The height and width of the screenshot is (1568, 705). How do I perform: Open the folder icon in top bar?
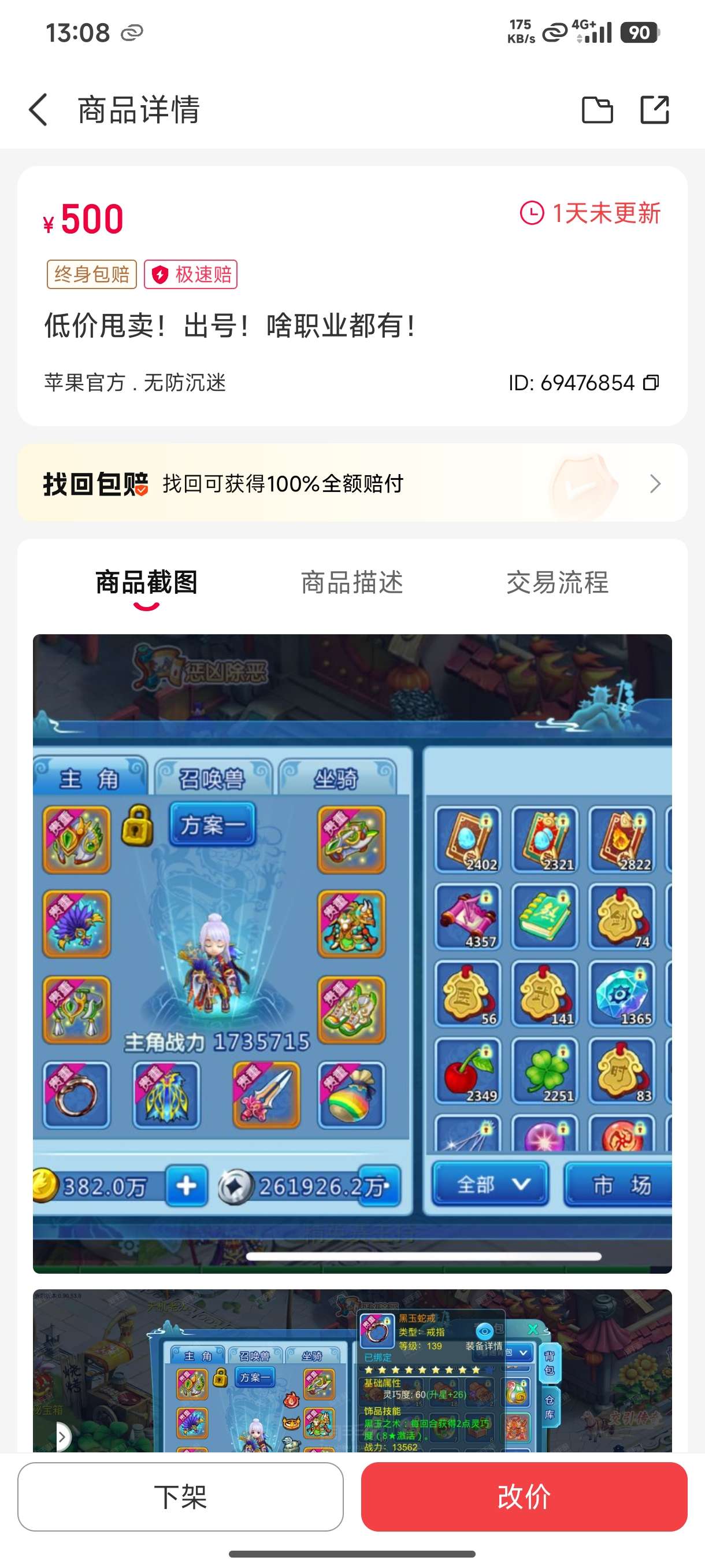pyautogui.click(x=597, y=110)
